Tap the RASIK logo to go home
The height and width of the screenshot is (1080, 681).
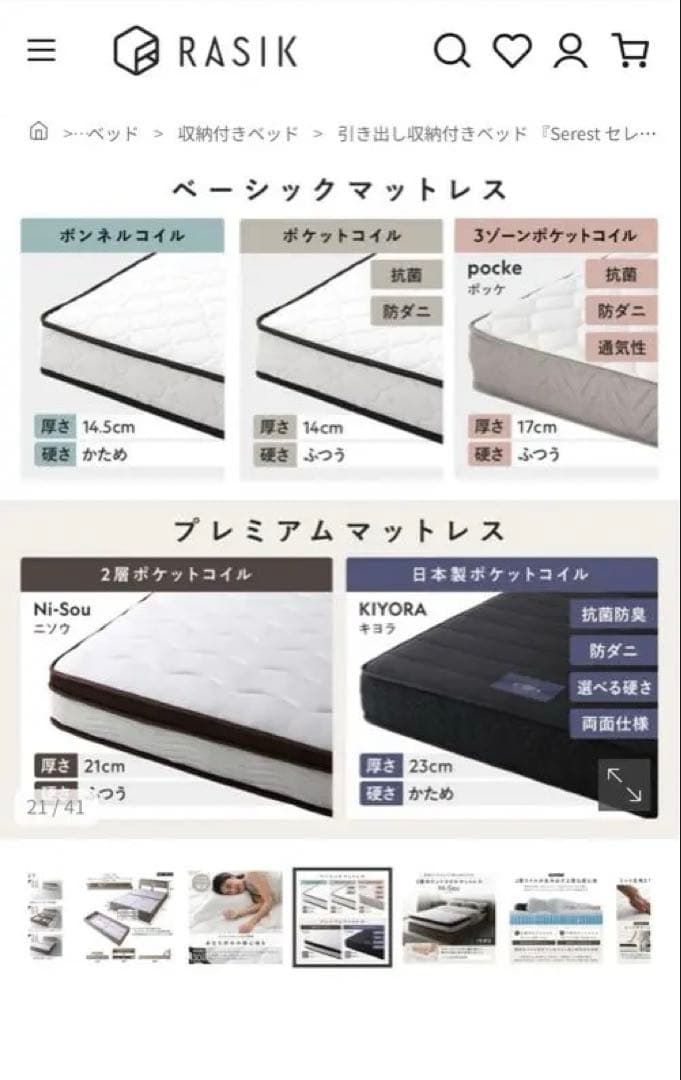click(x=205, y=50)
